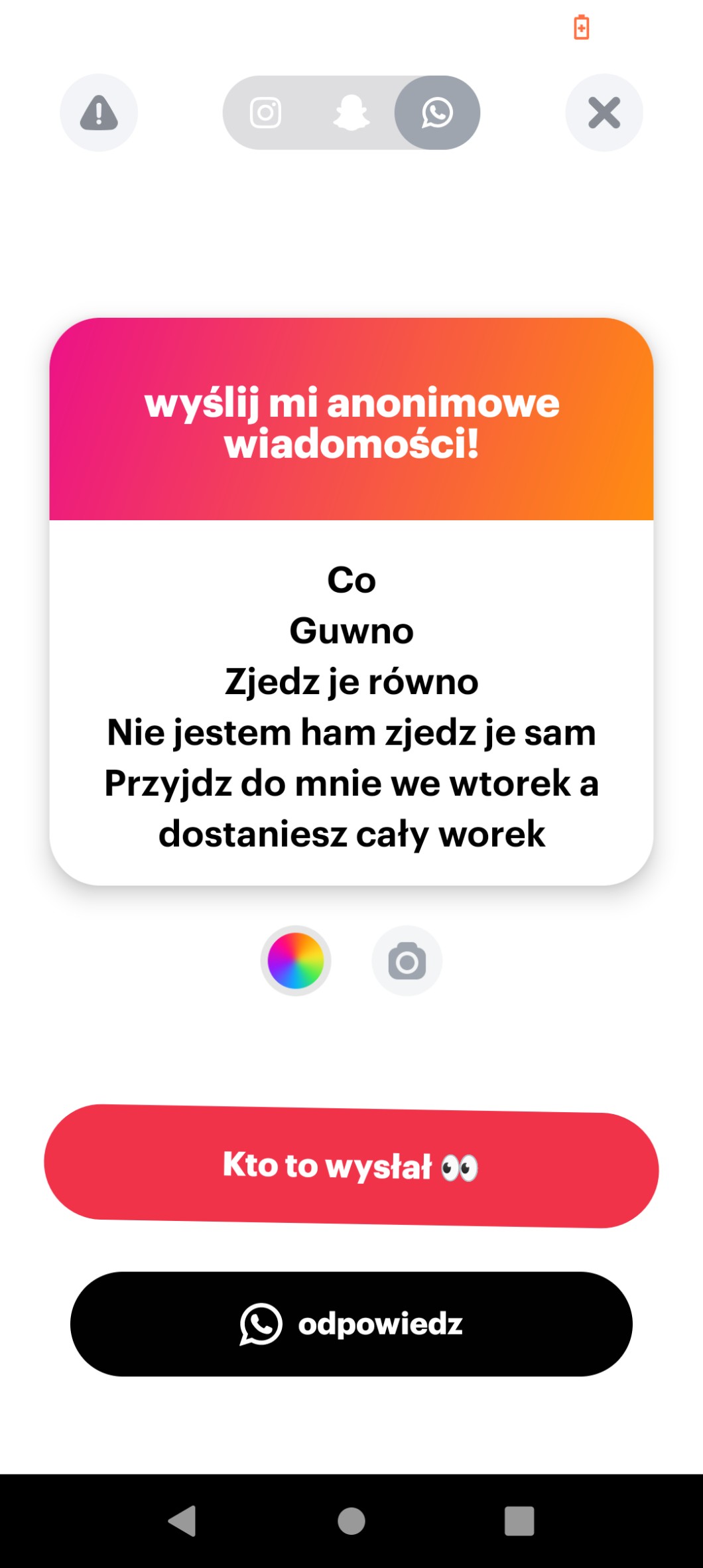The width and height of the screenshot is (703, 1568).
Task: Choose the WhatsApp sharing option
Action: (437, 113)
